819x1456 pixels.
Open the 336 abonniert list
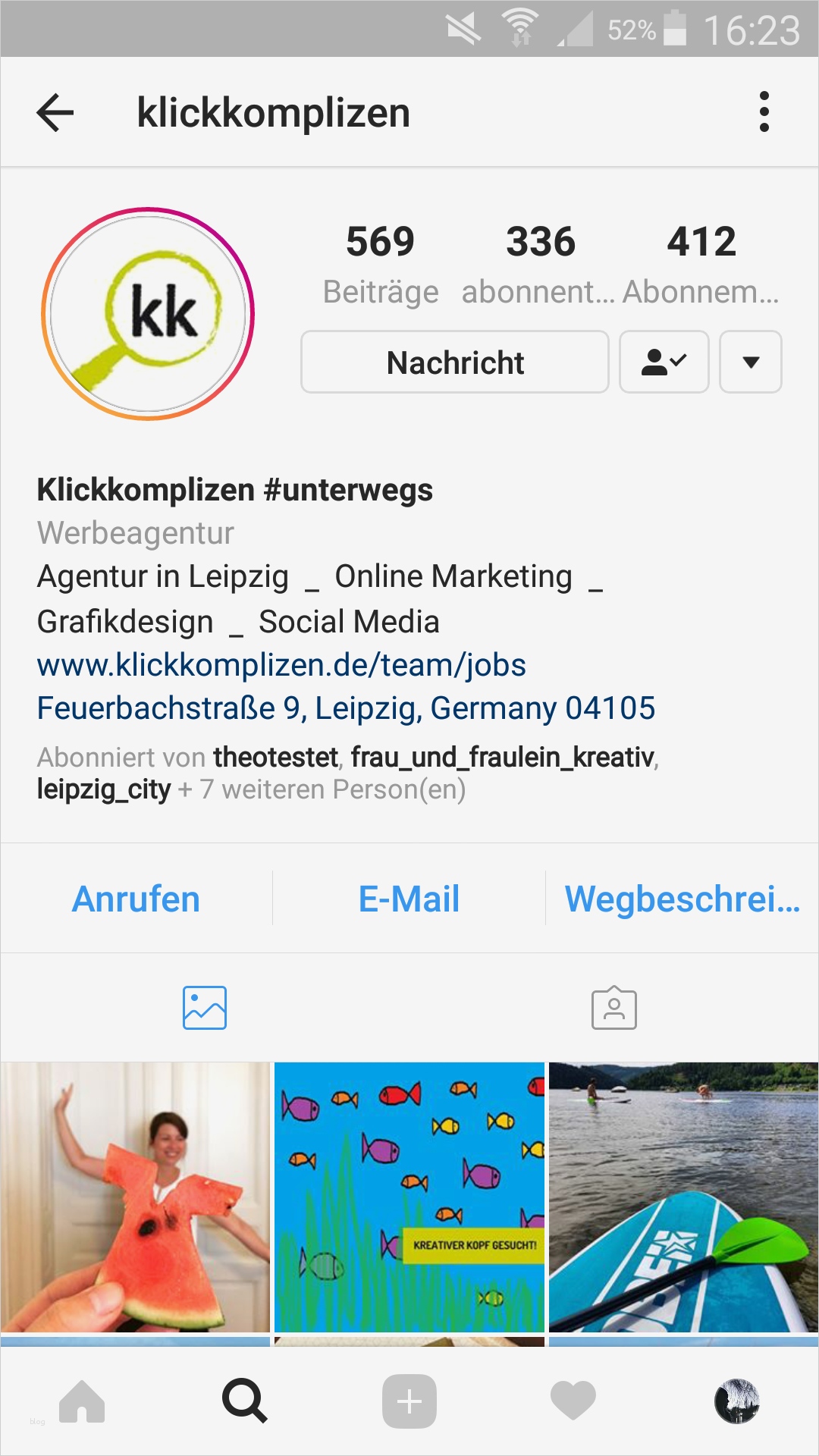[540, 262]
